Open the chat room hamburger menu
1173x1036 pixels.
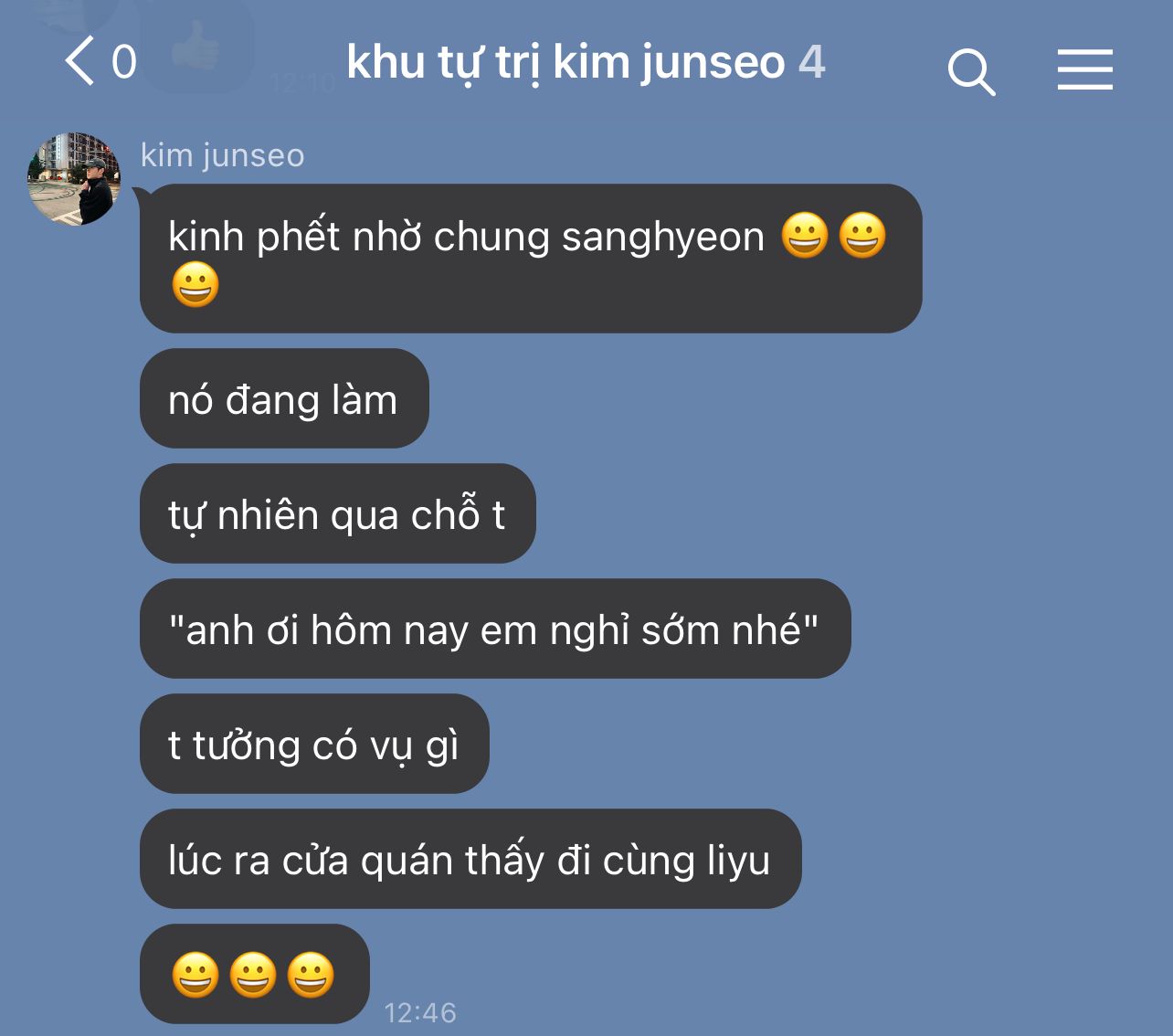point(1085,69)
